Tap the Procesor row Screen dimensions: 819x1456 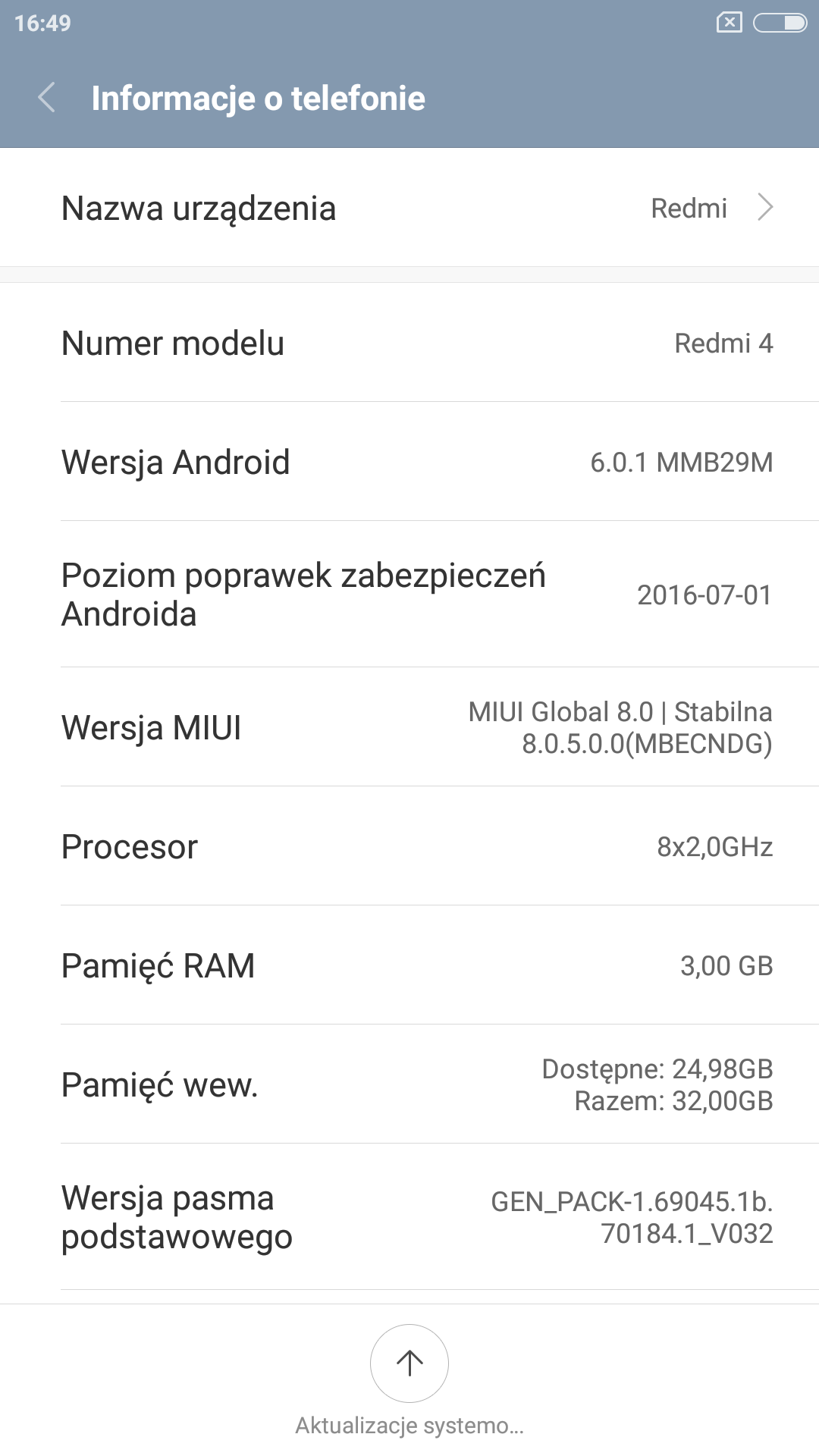click(409, 846)
